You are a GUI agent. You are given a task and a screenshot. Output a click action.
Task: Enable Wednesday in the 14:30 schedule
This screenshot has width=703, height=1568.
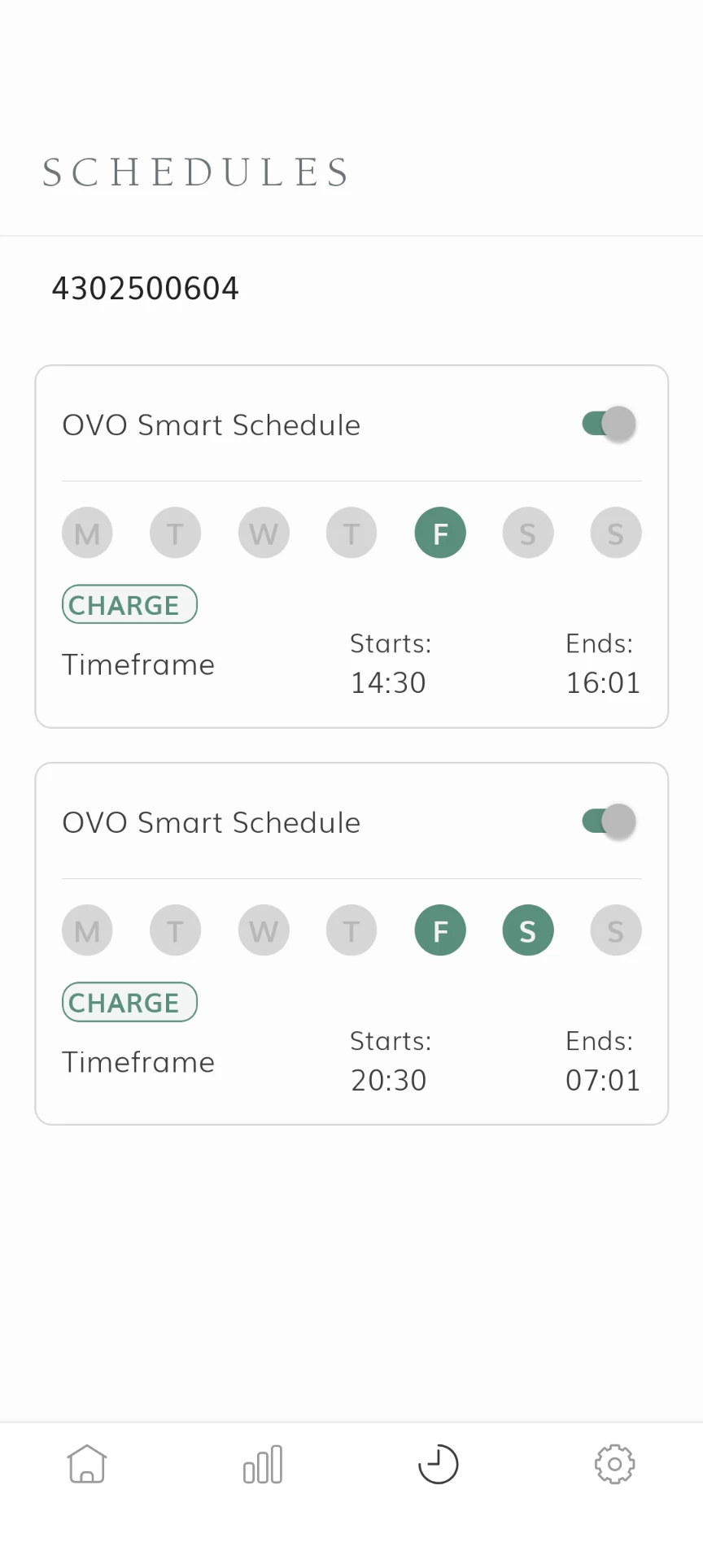[x=264, y=534]
